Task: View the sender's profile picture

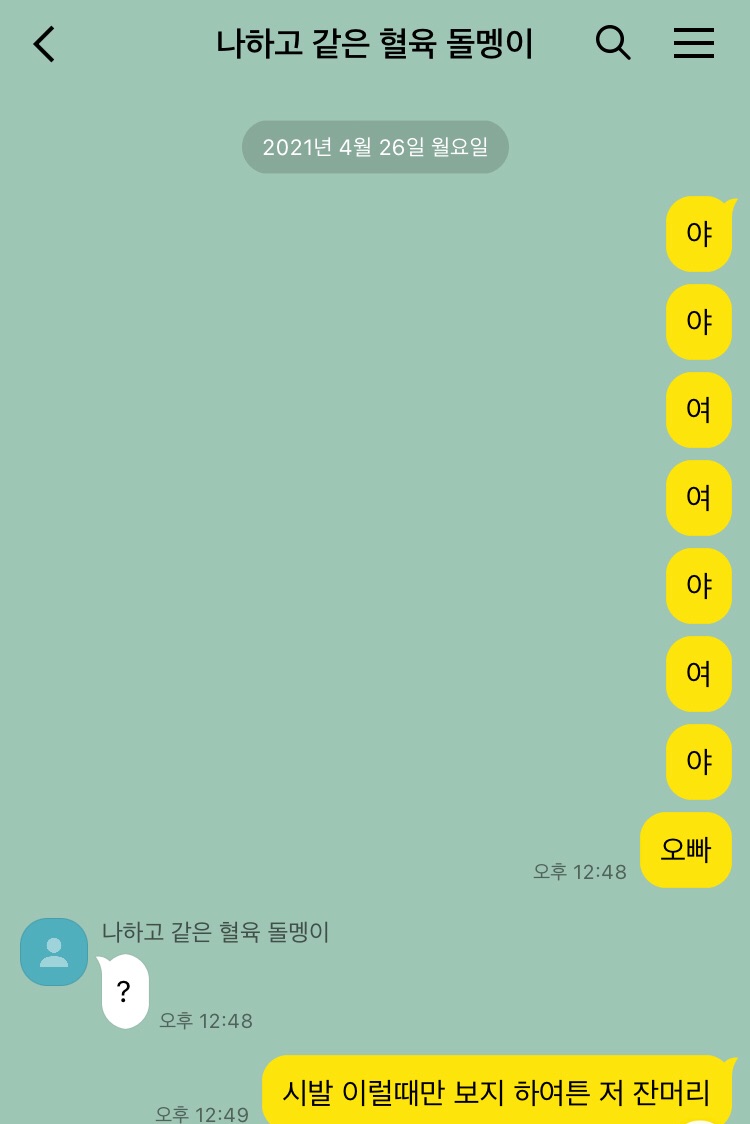Action: point(54,951)
